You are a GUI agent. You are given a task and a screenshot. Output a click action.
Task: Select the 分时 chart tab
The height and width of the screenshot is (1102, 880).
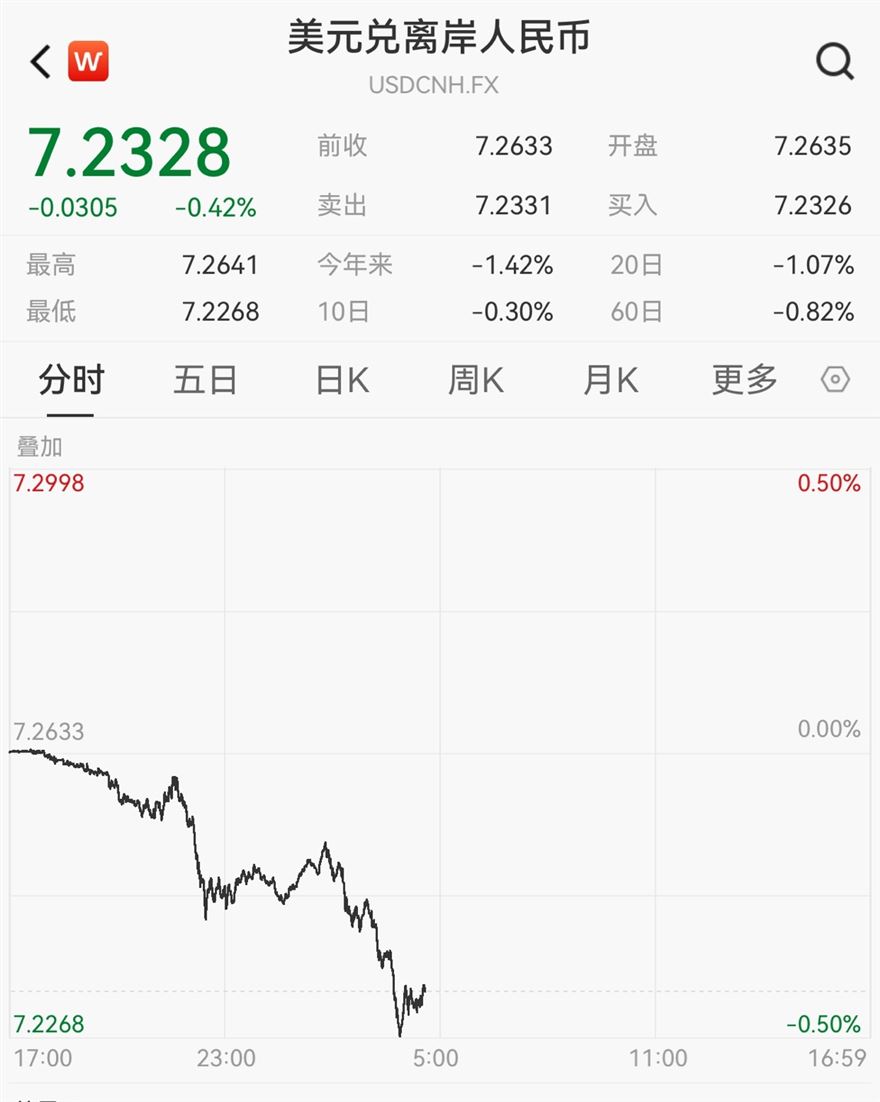[x=71, y=380]
